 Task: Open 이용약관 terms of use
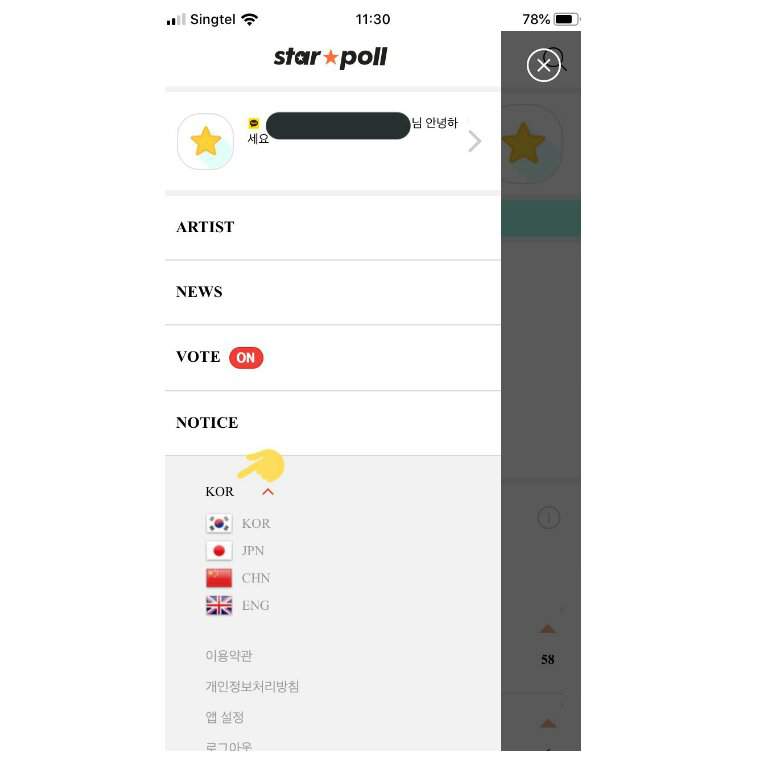point(229,656)
